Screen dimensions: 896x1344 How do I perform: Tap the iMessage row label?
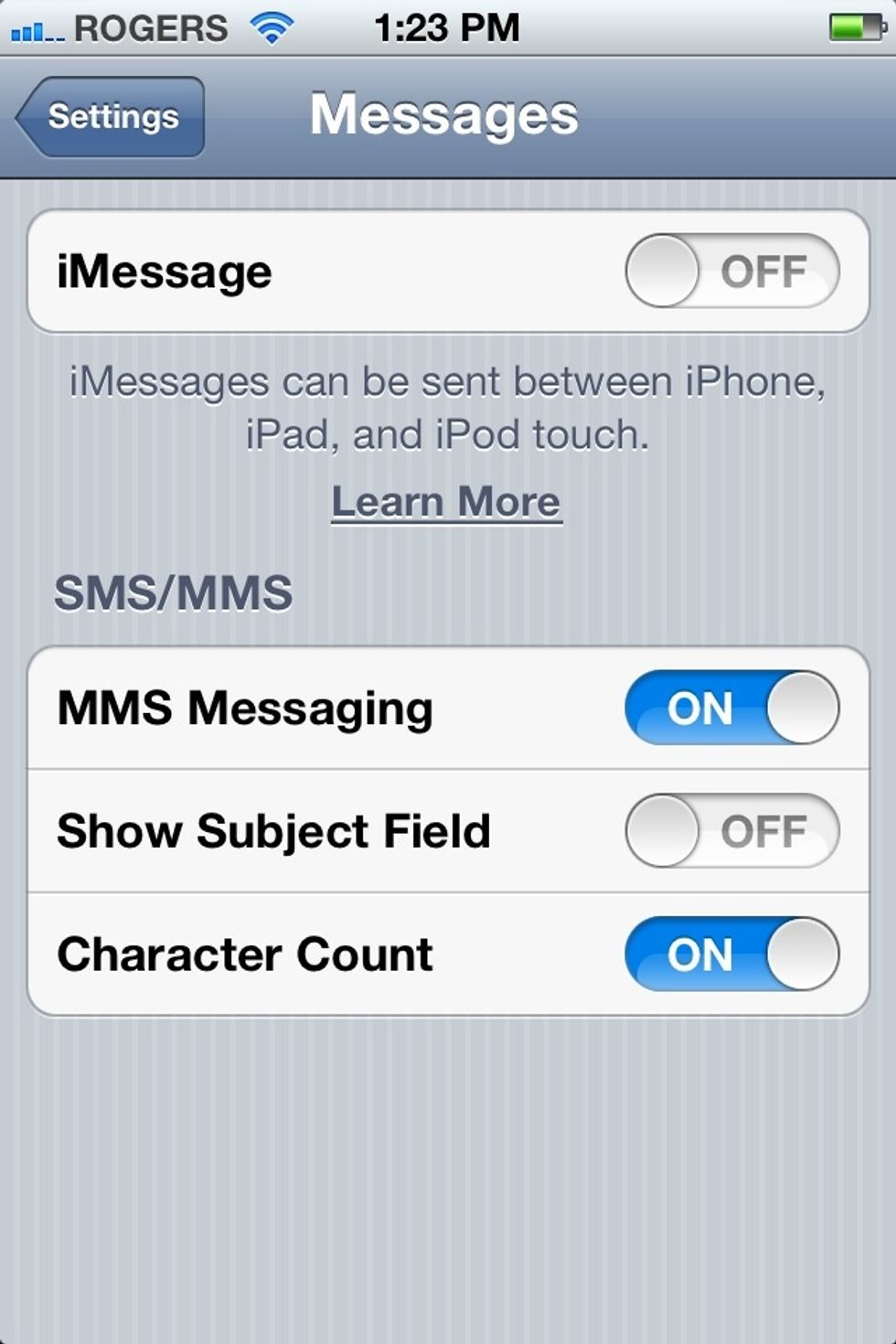click(x=163, y=270)
